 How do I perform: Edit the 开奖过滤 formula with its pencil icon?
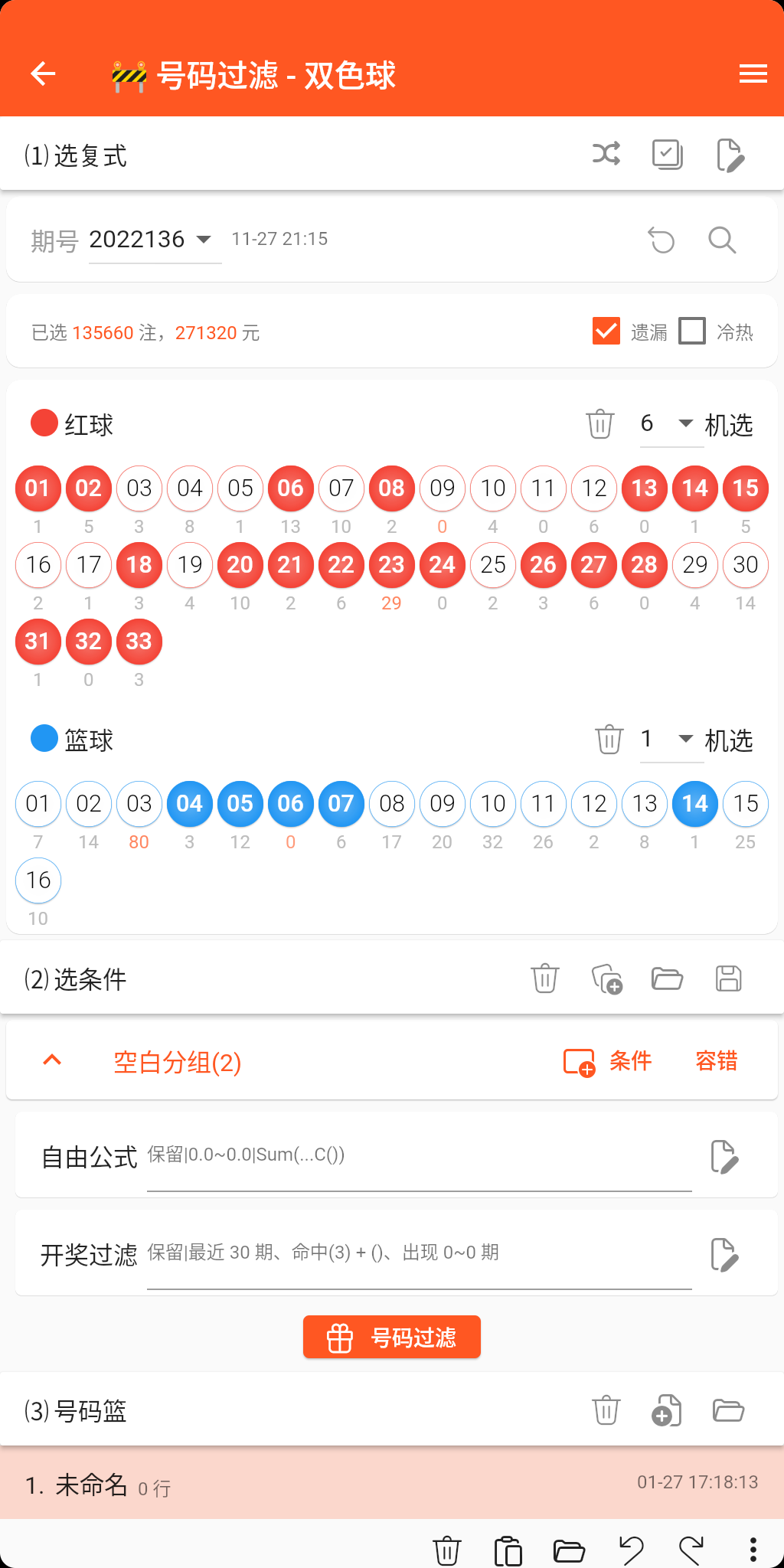pyautogui.click(x=726, y=1252)
